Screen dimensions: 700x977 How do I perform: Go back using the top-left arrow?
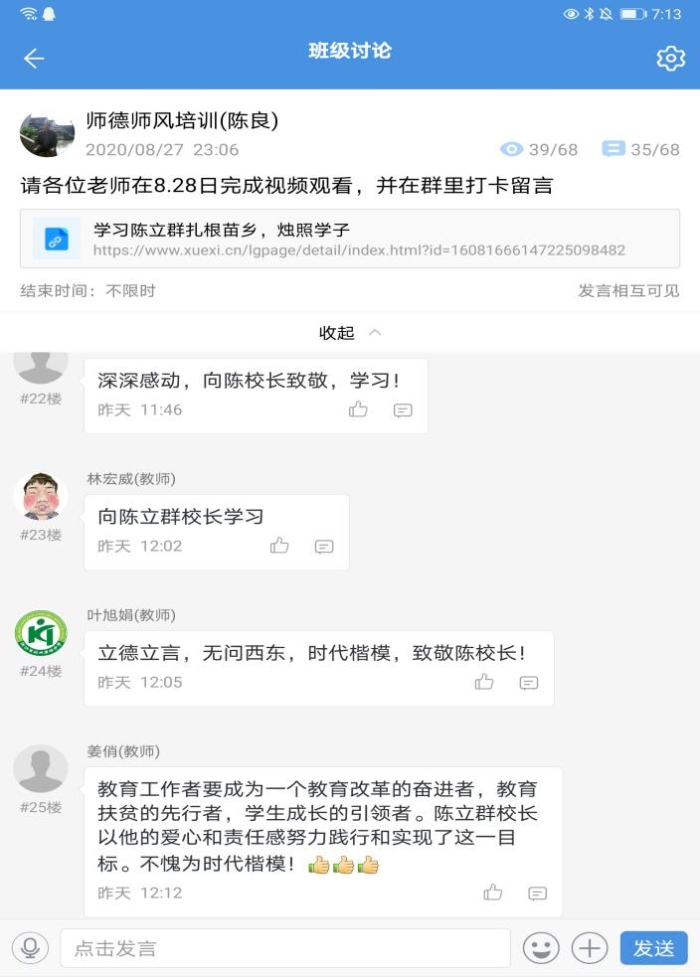[34, 59]
